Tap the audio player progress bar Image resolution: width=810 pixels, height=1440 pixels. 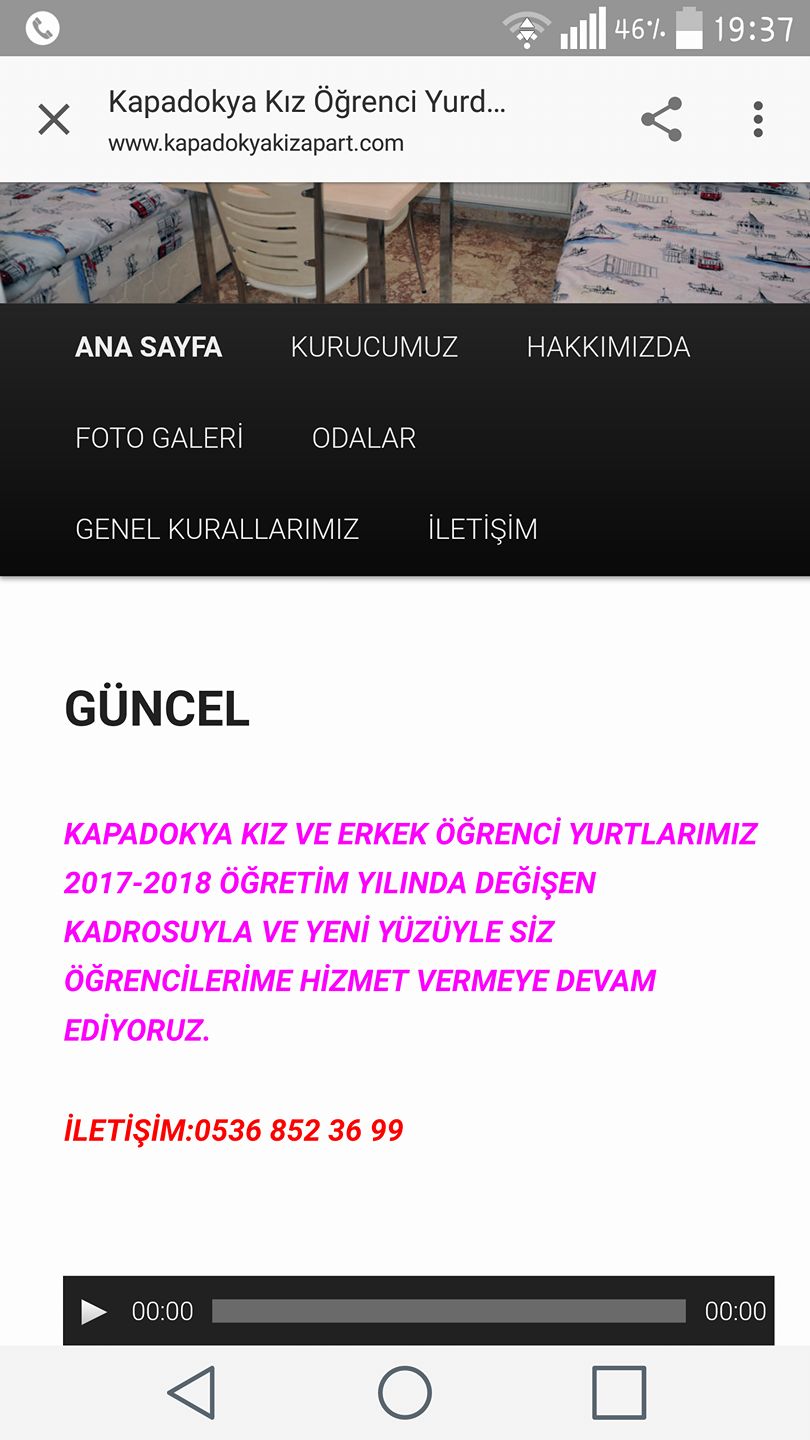pyautogui.click(x=449, y=1311)
